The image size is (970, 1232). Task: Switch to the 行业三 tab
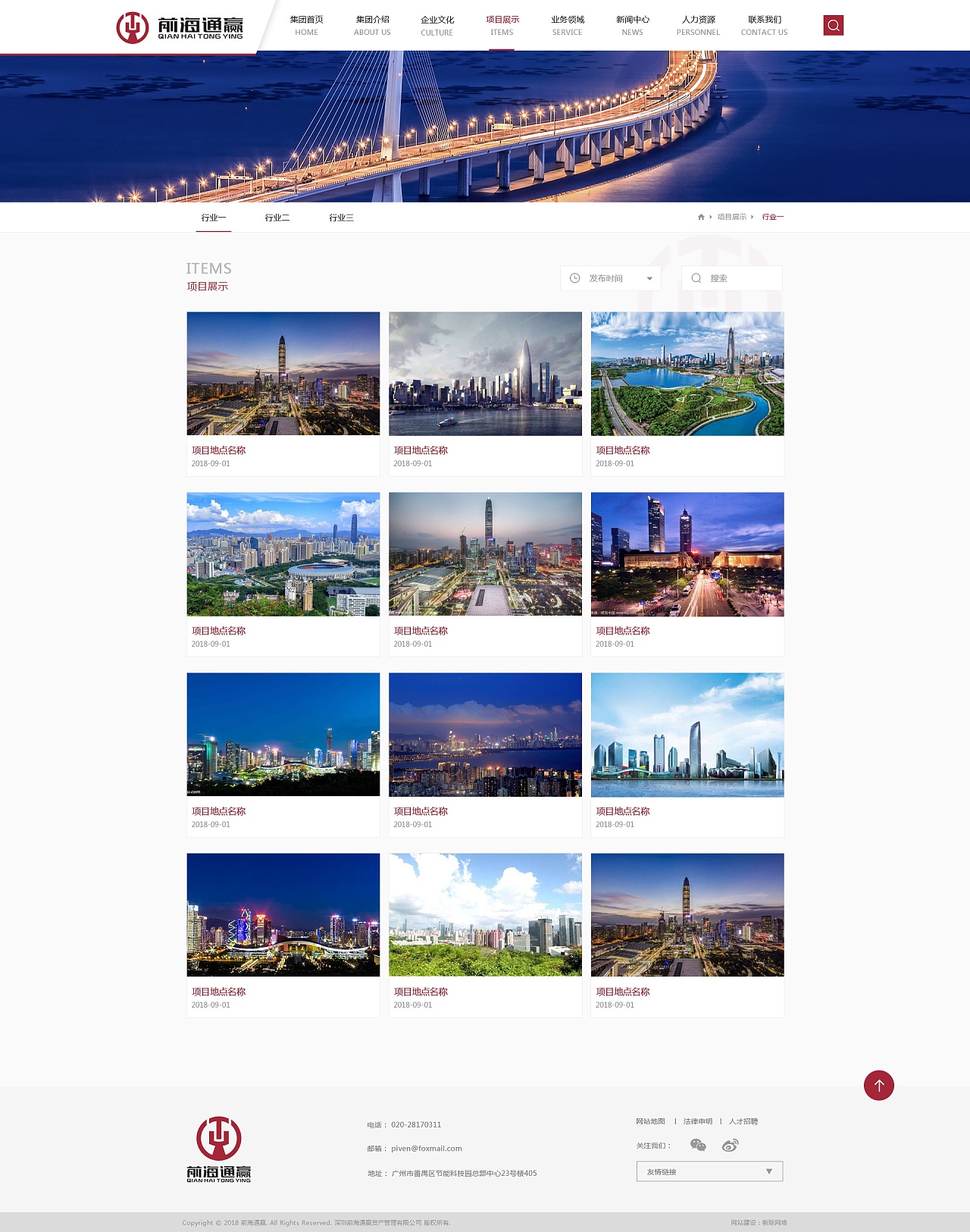click(341, 218)
